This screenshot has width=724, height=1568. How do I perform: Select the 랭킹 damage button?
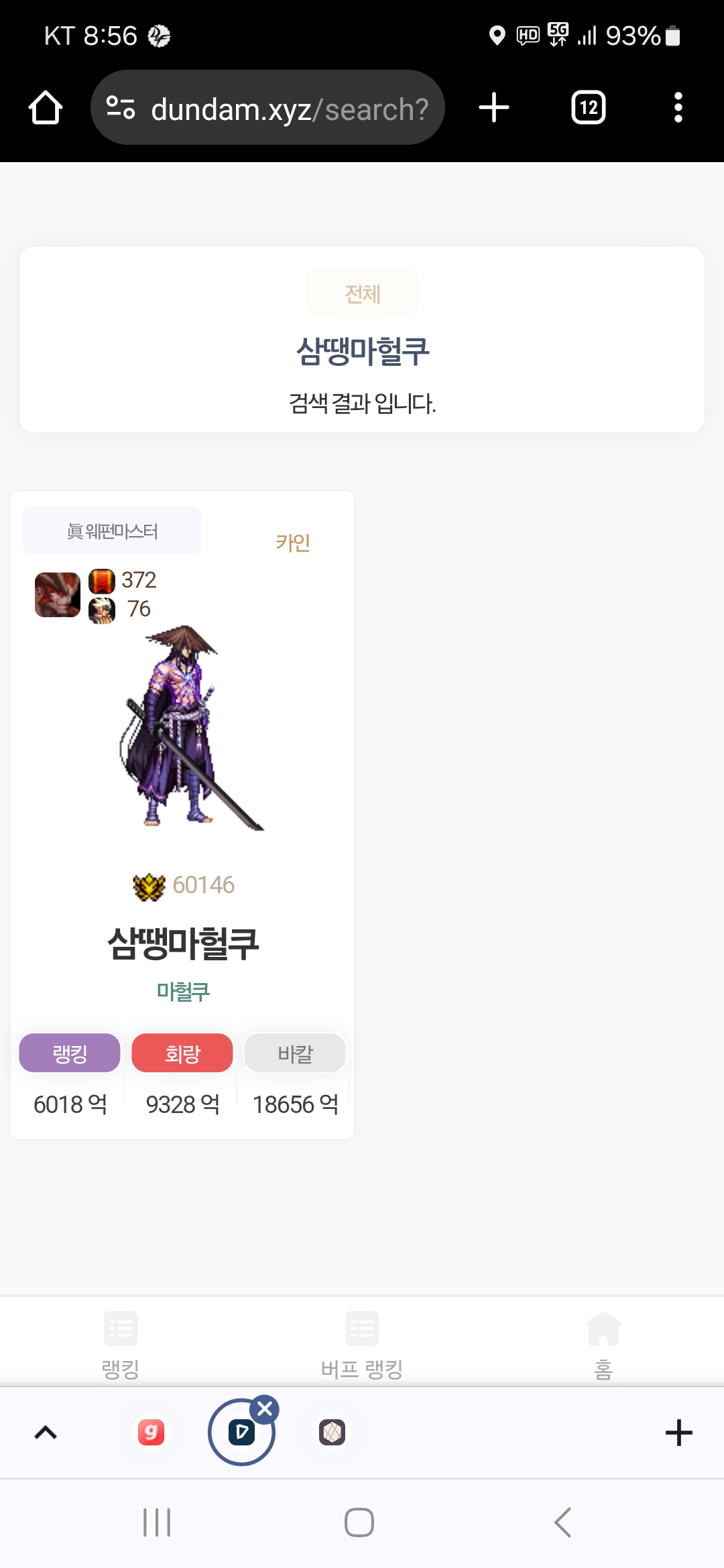[70, 1053]
